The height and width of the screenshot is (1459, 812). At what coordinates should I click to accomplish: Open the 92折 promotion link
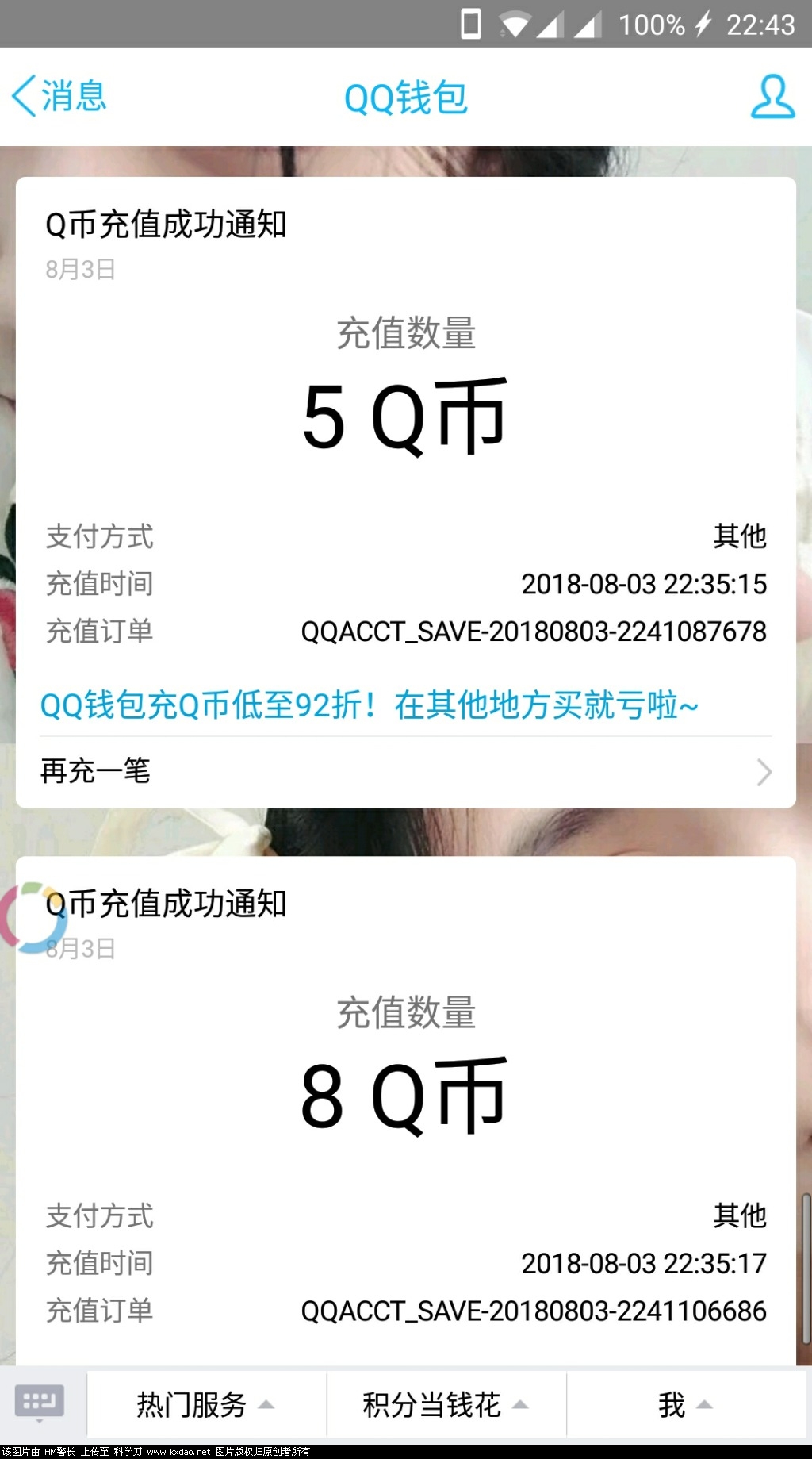(x=370, y=705)
